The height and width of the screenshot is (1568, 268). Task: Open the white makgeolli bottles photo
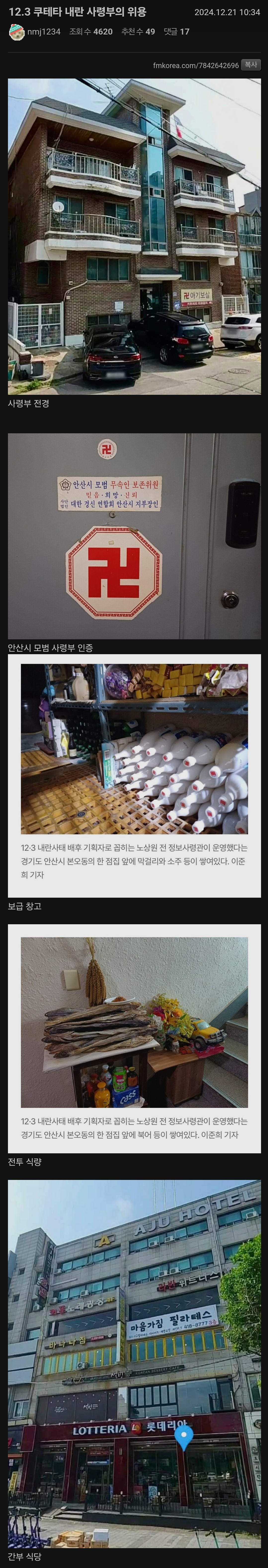[134, 748]
